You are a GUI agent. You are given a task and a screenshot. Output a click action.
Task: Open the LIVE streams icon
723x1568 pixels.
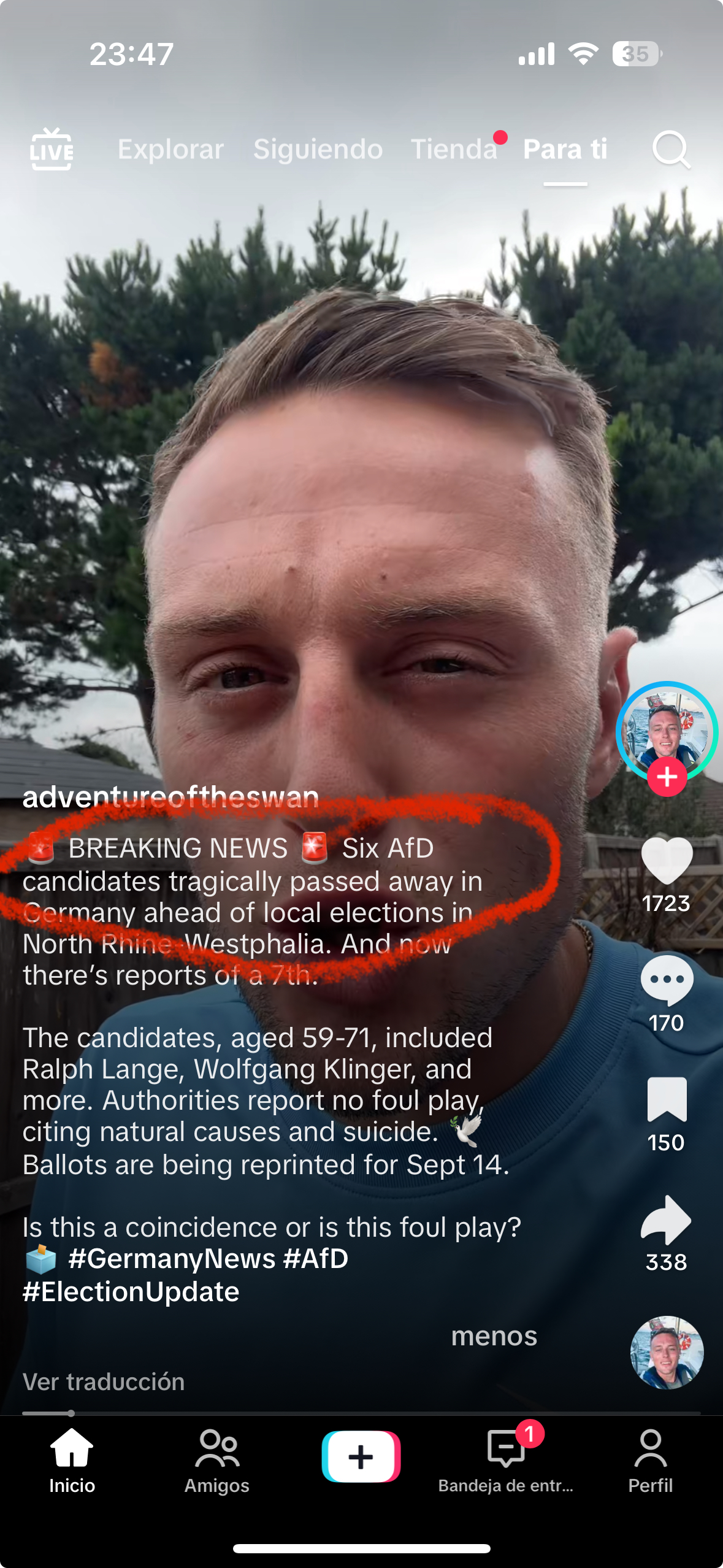(x=52, y=149)
